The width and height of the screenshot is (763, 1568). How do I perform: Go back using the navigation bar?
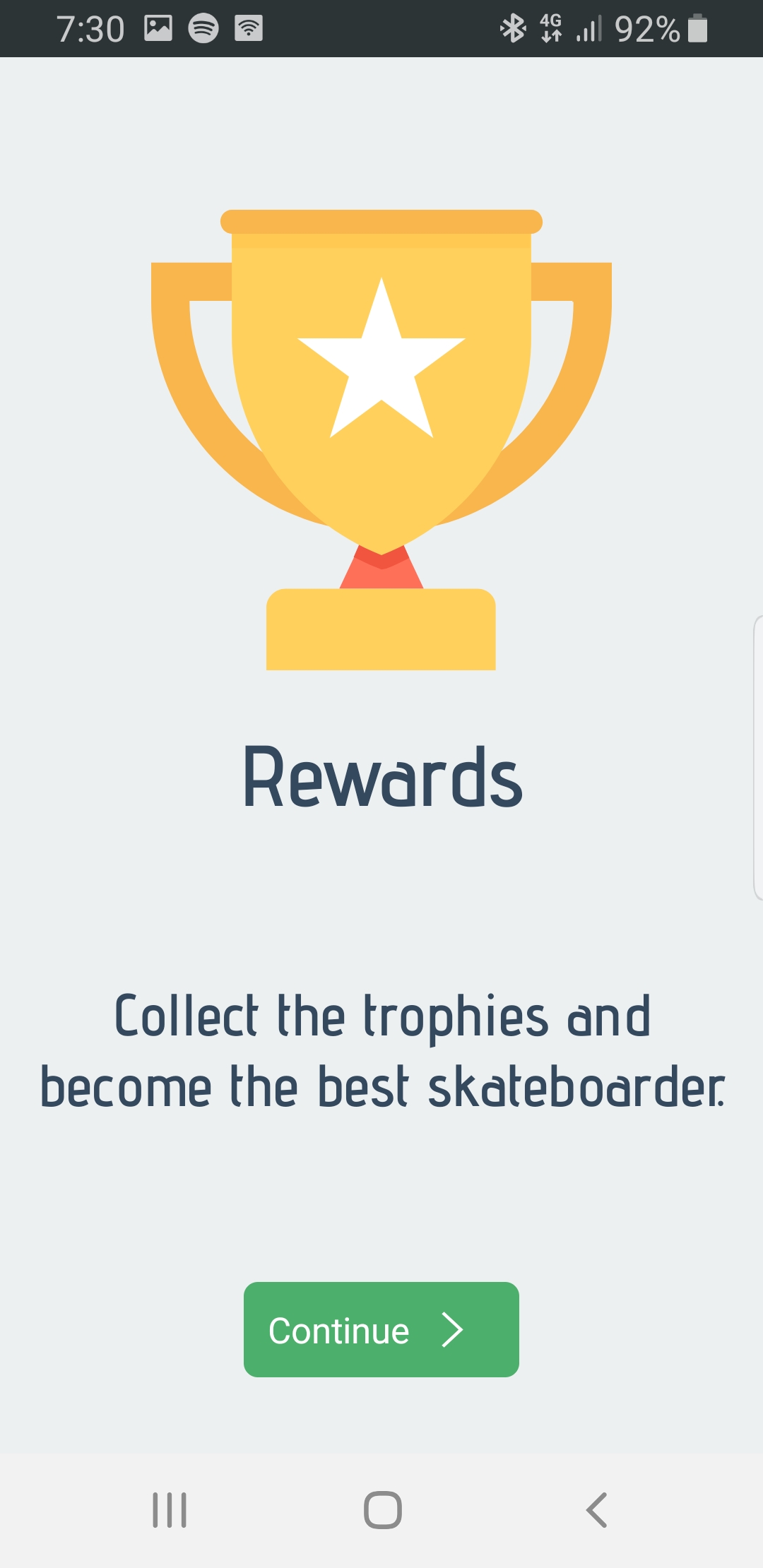[596, 1510]
